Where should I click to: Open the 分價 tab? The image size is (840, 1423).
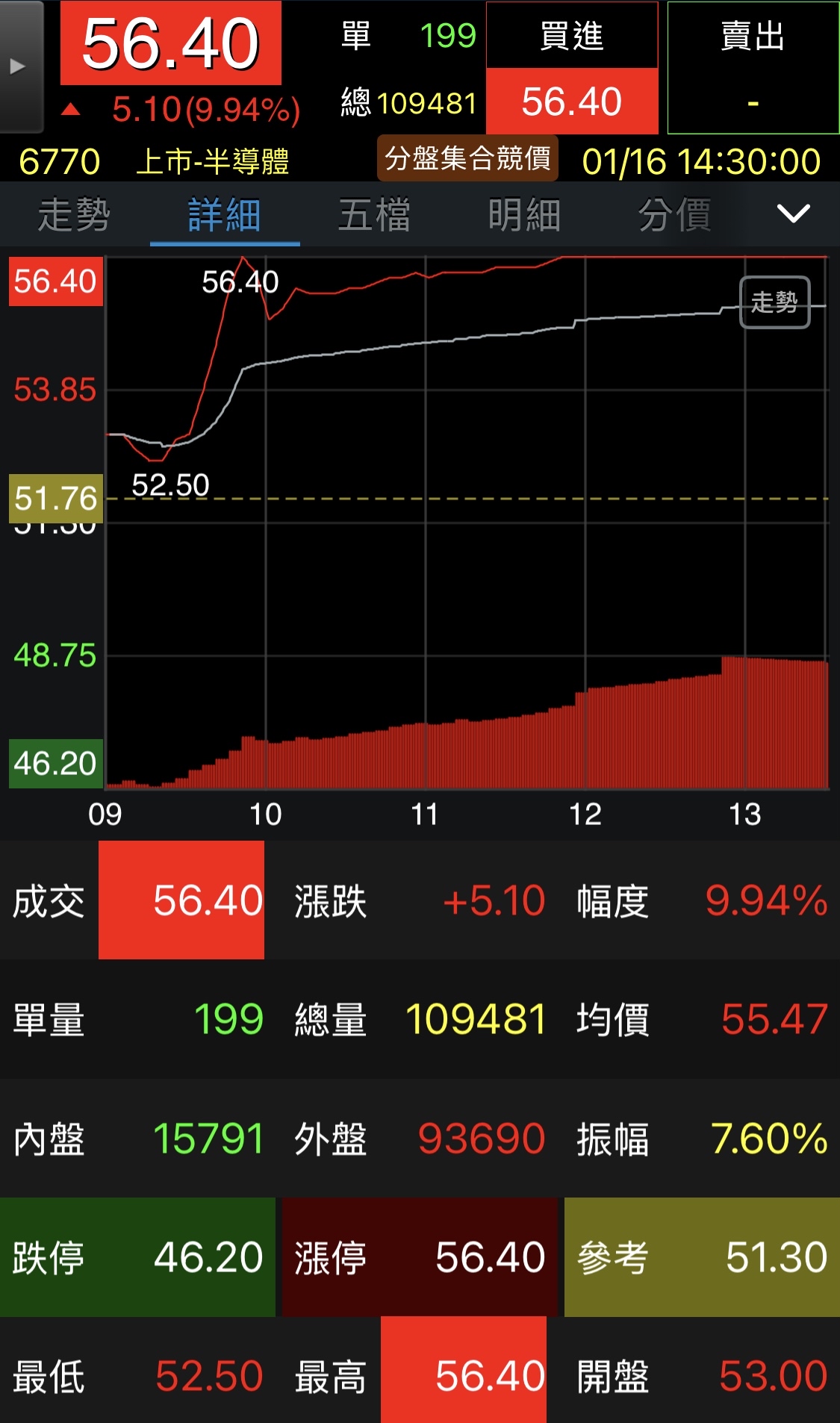674,215
